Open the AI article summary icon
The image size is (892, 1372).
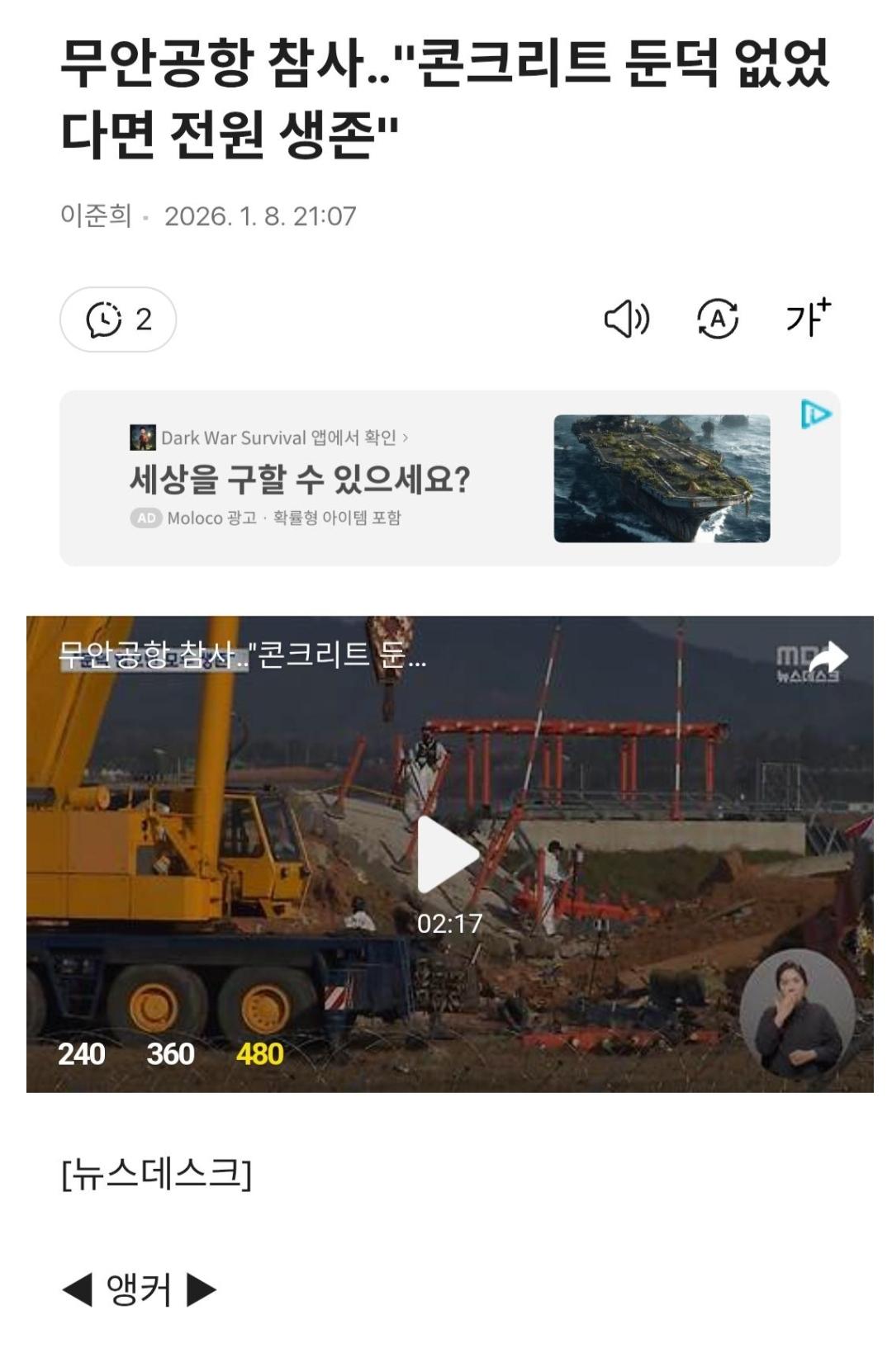[x=718, y=320]
